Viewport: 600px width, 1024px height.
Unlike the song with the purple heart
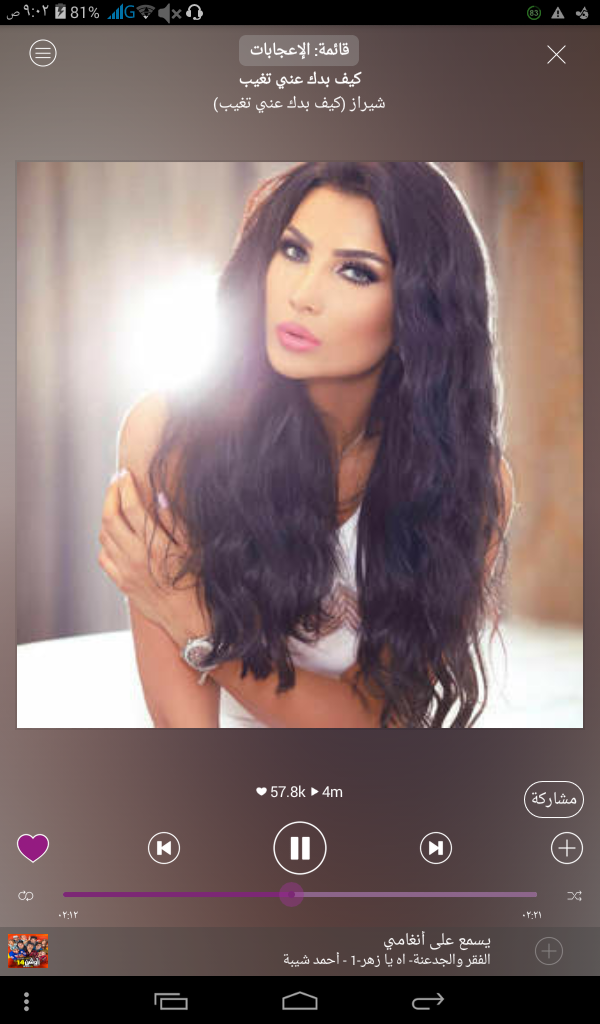(x=33, y=848)
